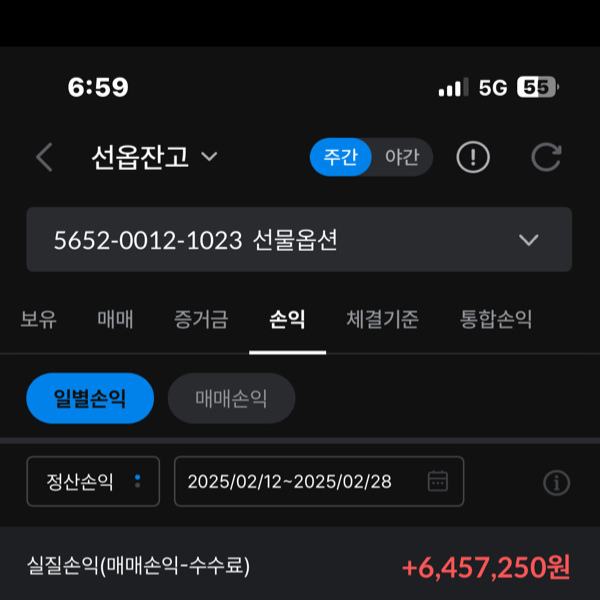Refresh the balance data
The height and width of the screenshot is (600, 600).
point(546,157)
